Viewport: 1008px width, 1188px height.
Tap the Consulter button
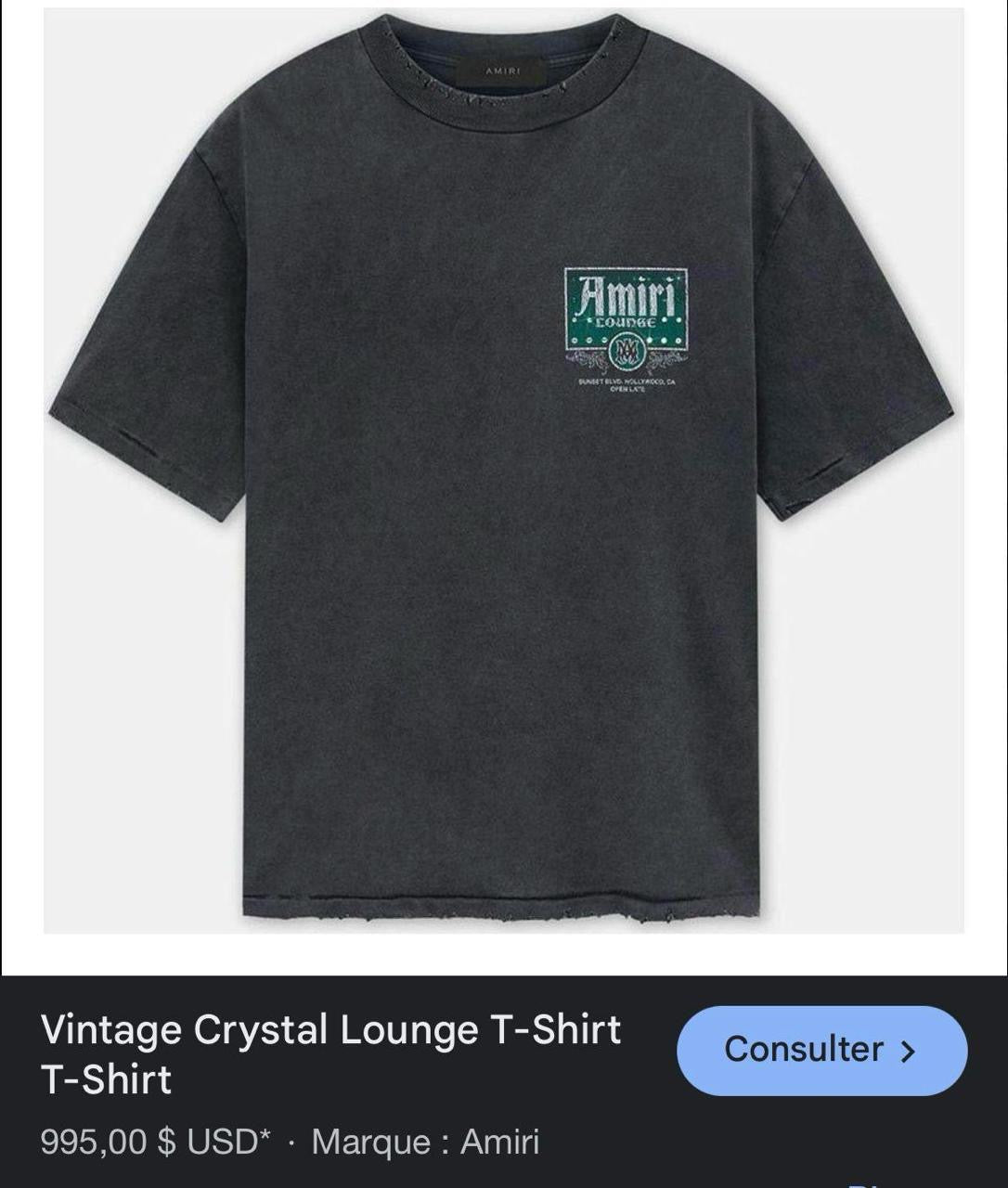point(821,1050)
